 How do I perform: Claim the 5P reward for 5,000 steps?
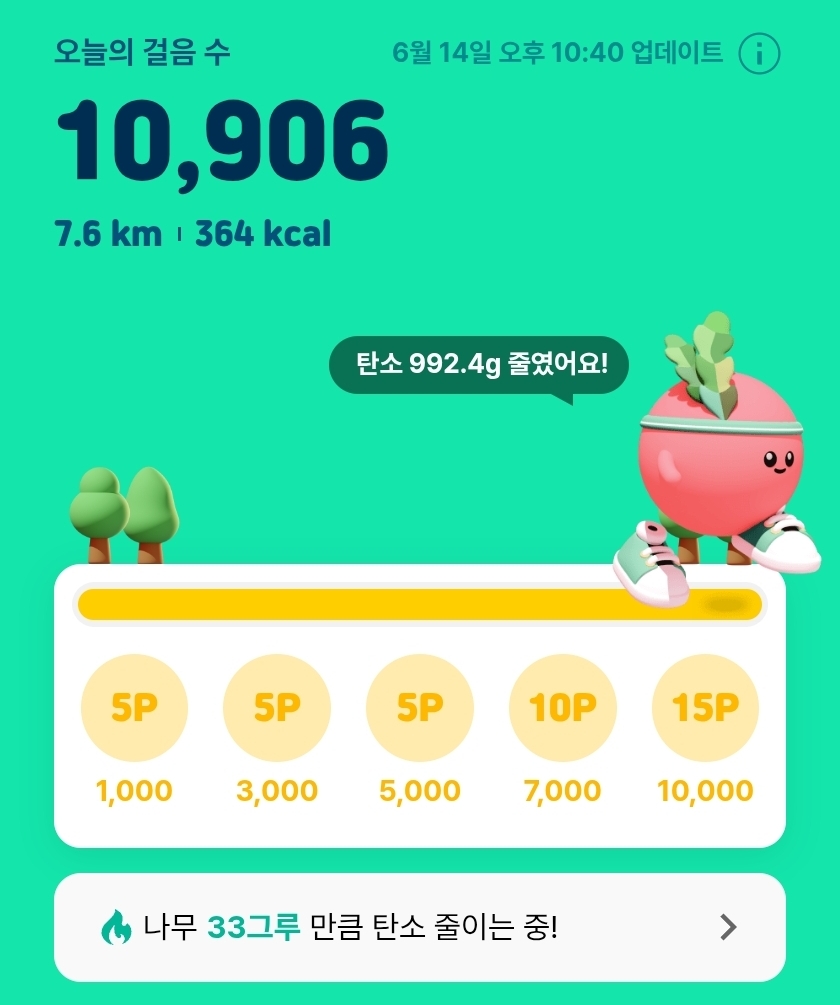420,709
